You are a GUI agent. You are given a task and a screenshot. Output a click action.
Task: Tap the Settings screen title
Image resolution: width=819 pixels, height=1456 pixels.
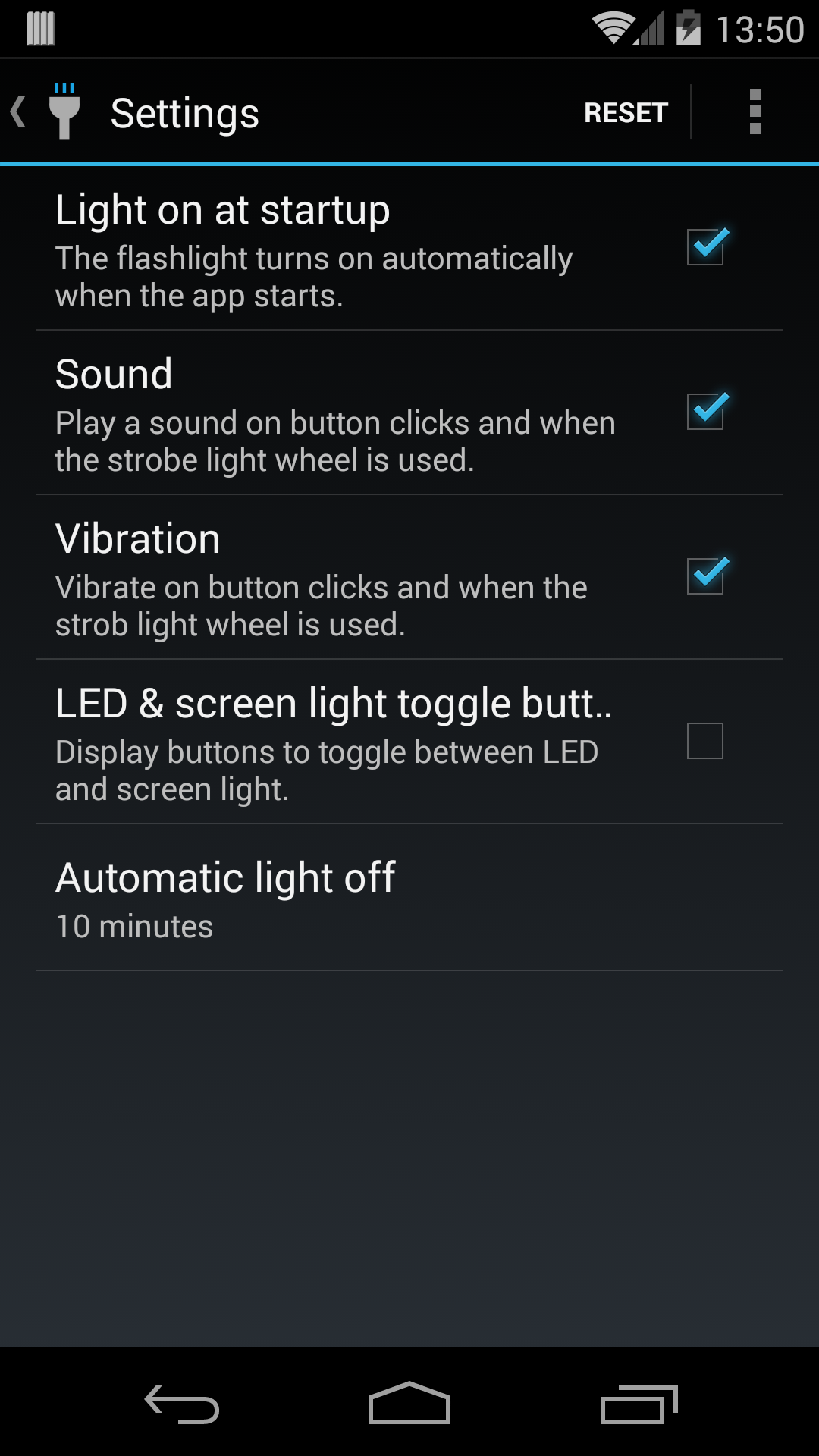pos(185,112)
